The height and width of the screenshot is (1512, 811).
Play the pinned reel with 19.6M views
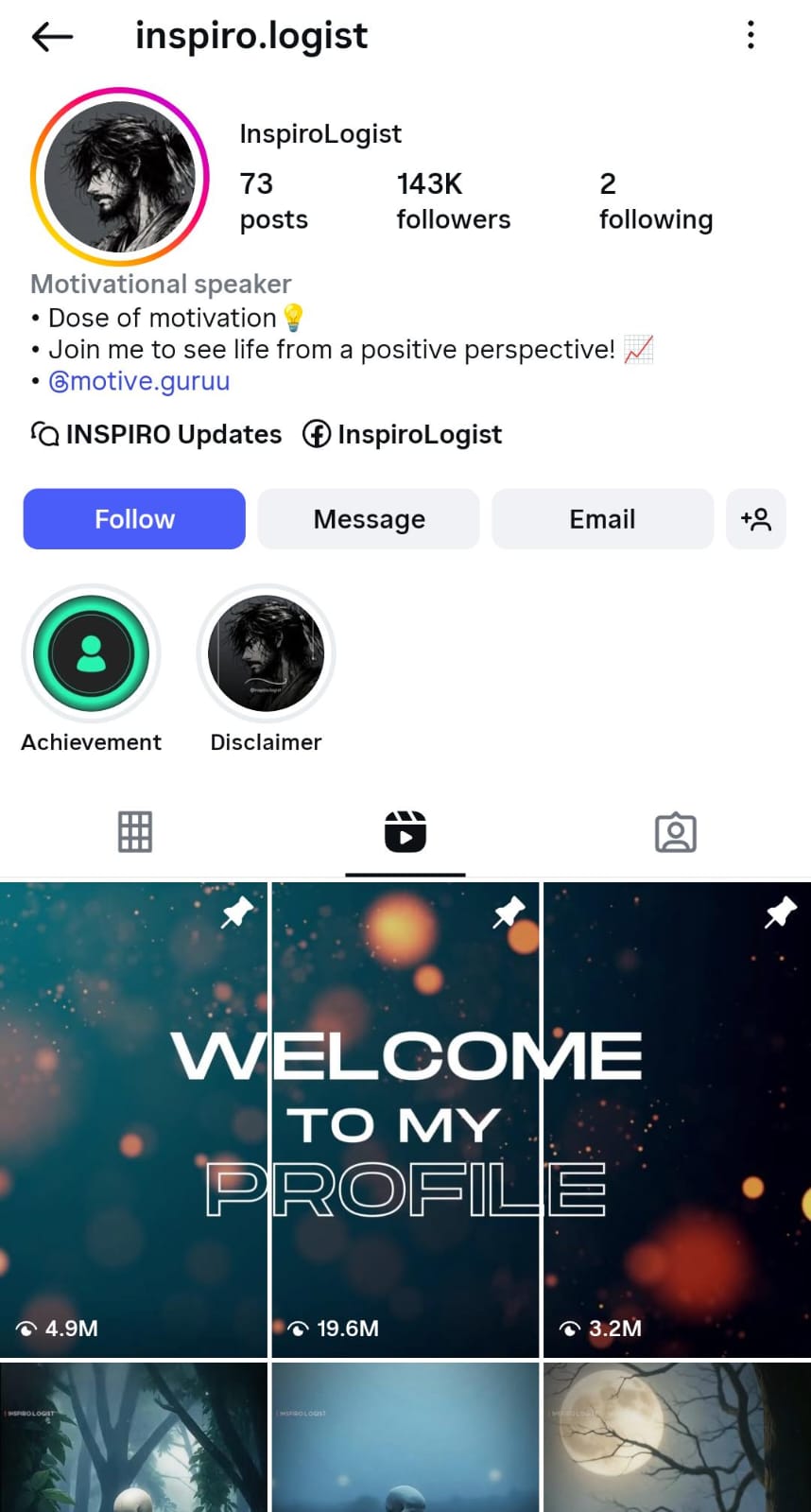[x=405, y=1120]
